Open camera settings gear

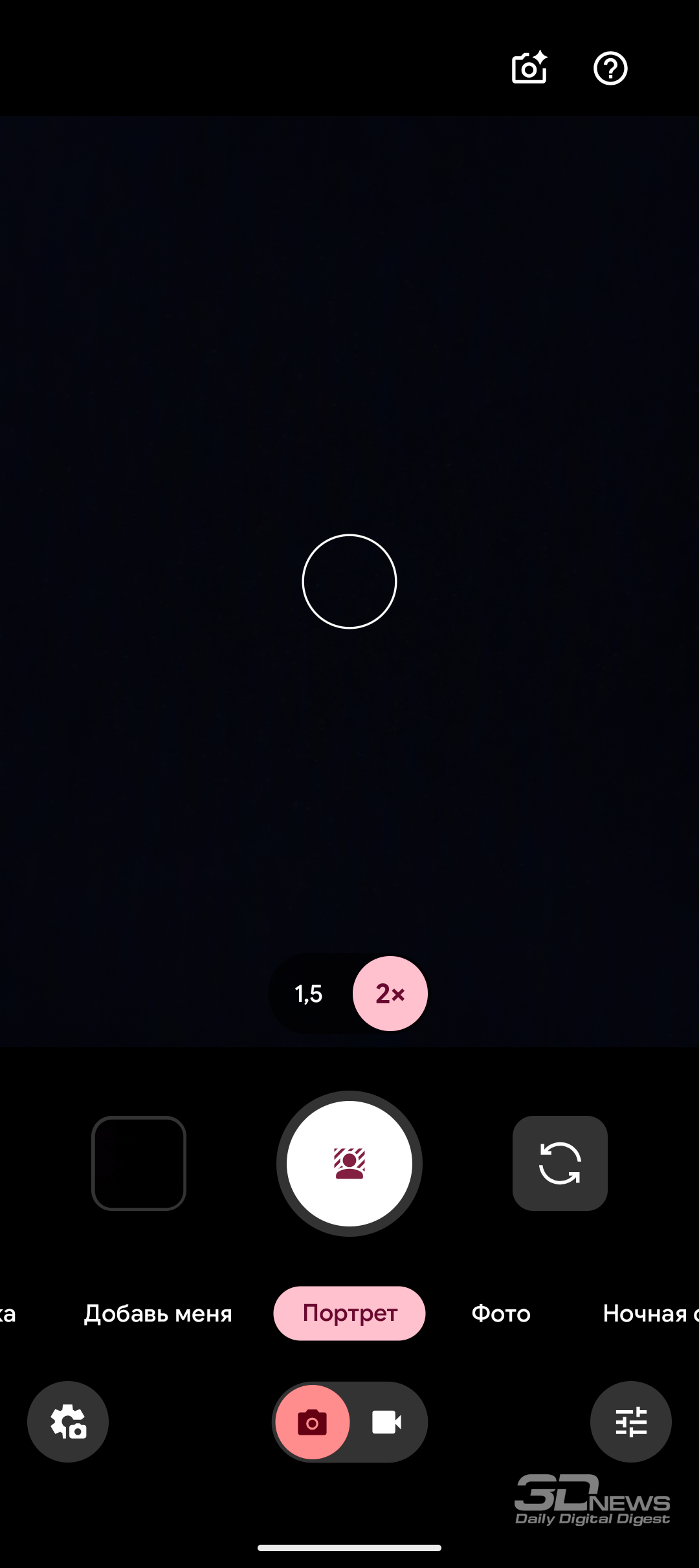tap(68, 1422)
